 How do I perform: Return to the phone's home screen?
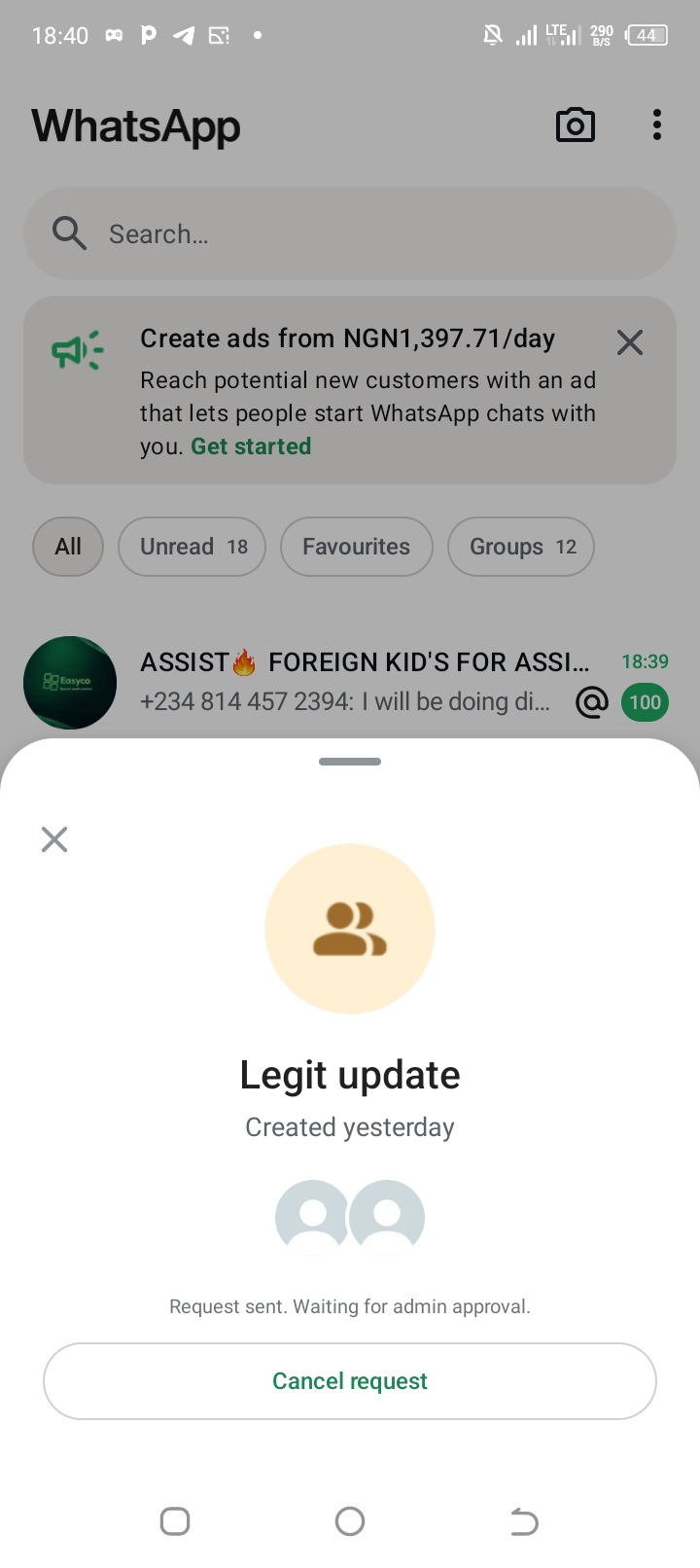[350, 1521]
